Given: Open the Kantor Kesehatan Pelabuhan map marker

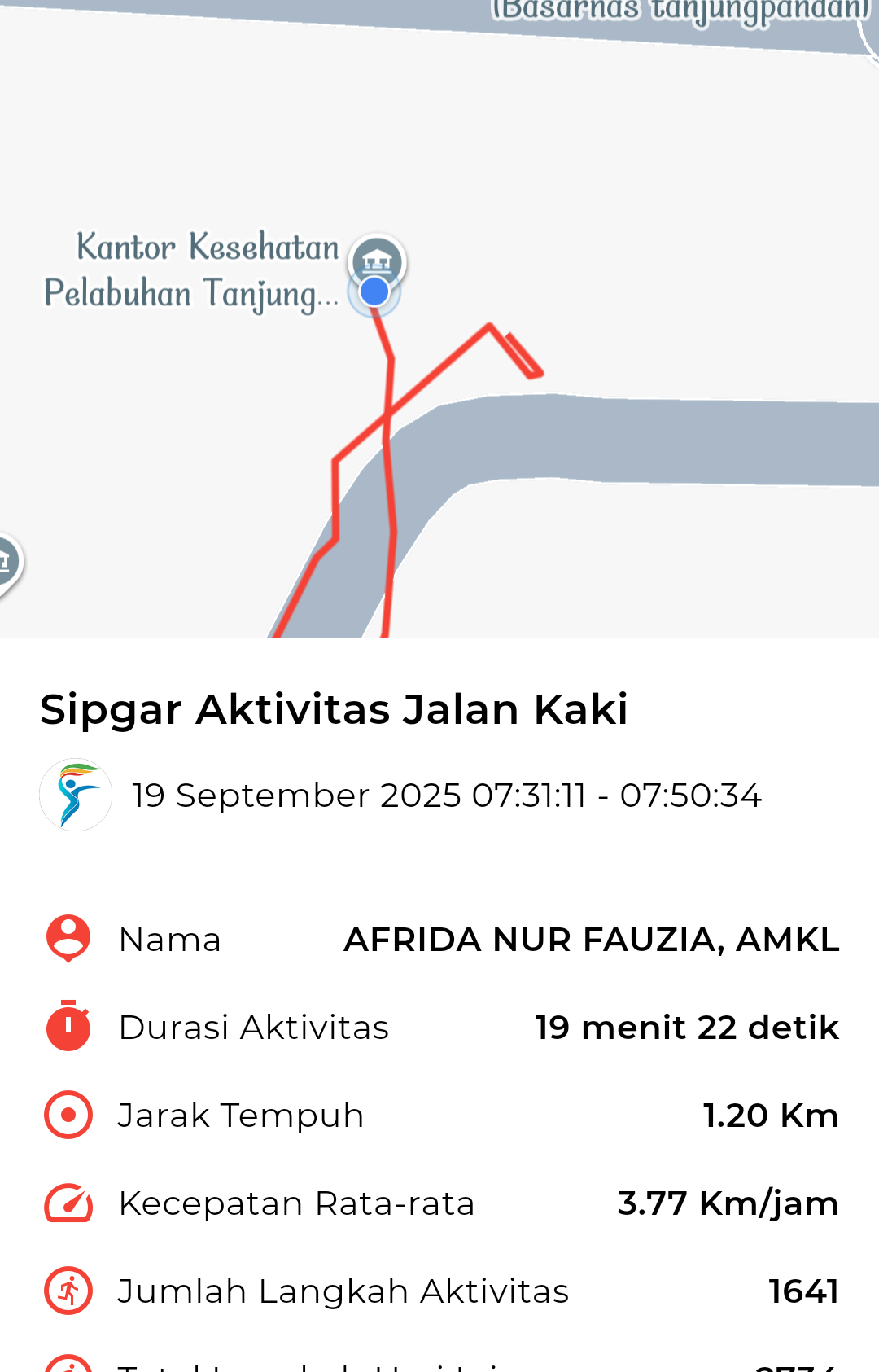Looking at the screenshot, I should [x=377, y=260].
